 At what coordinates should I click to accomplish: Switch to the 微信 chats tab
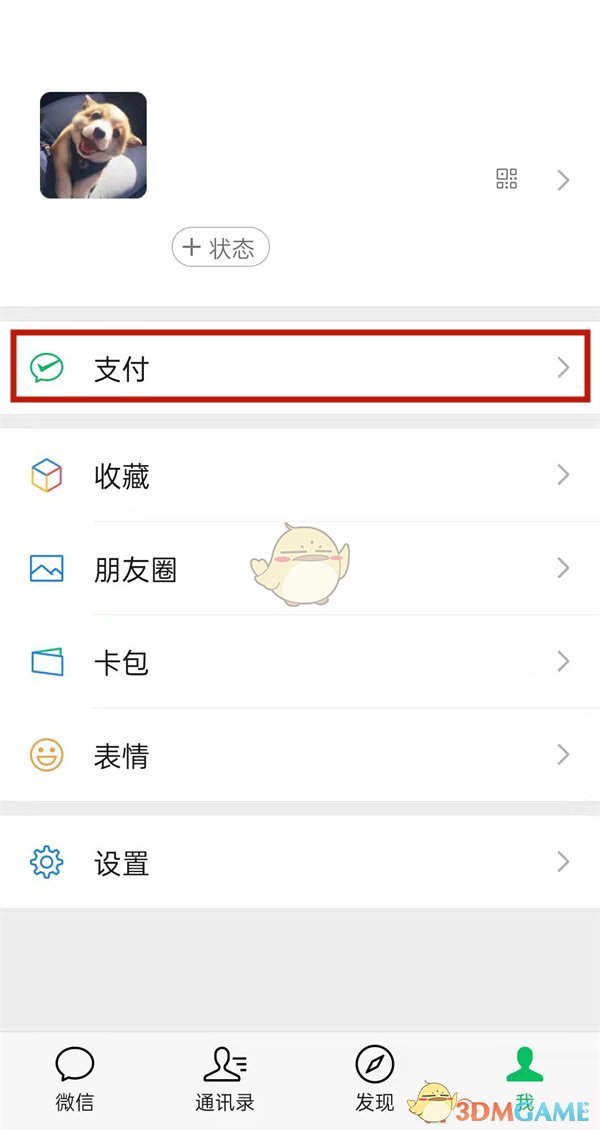75,1080
